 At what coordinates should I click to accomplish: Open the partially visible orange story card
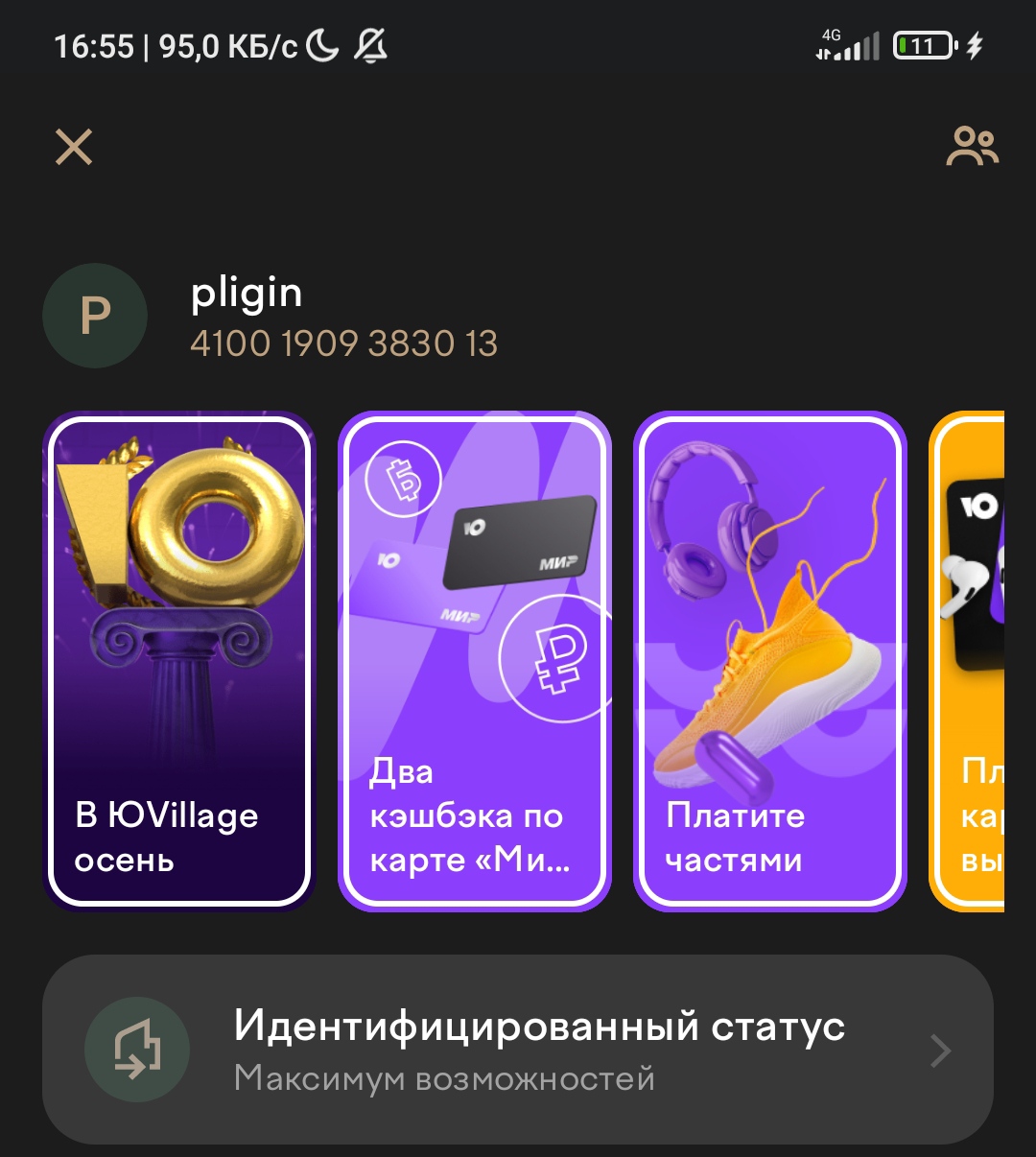(971, 661)
